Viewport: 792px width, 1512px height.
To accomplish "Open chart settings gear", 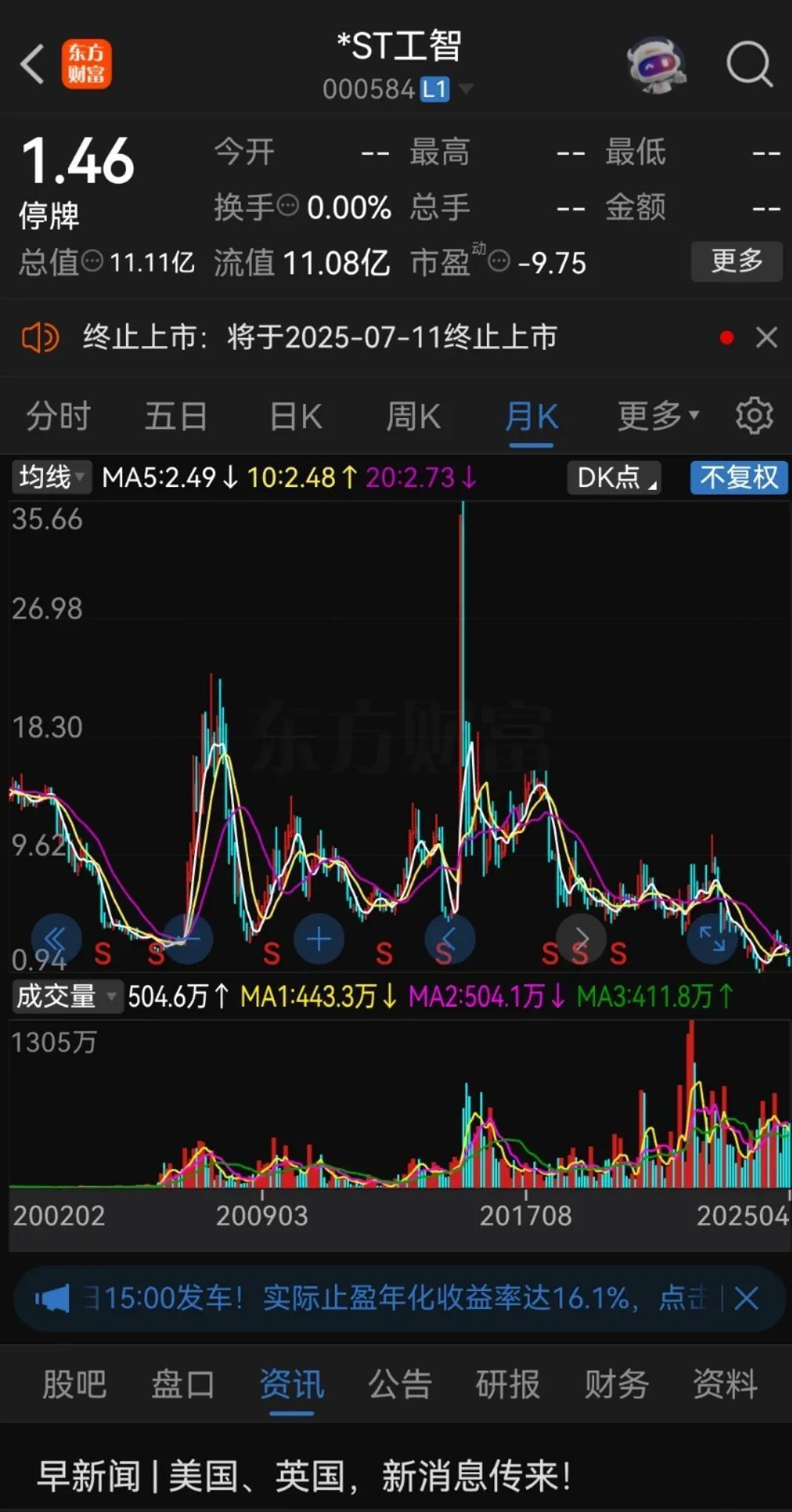I will coord(754,416).
